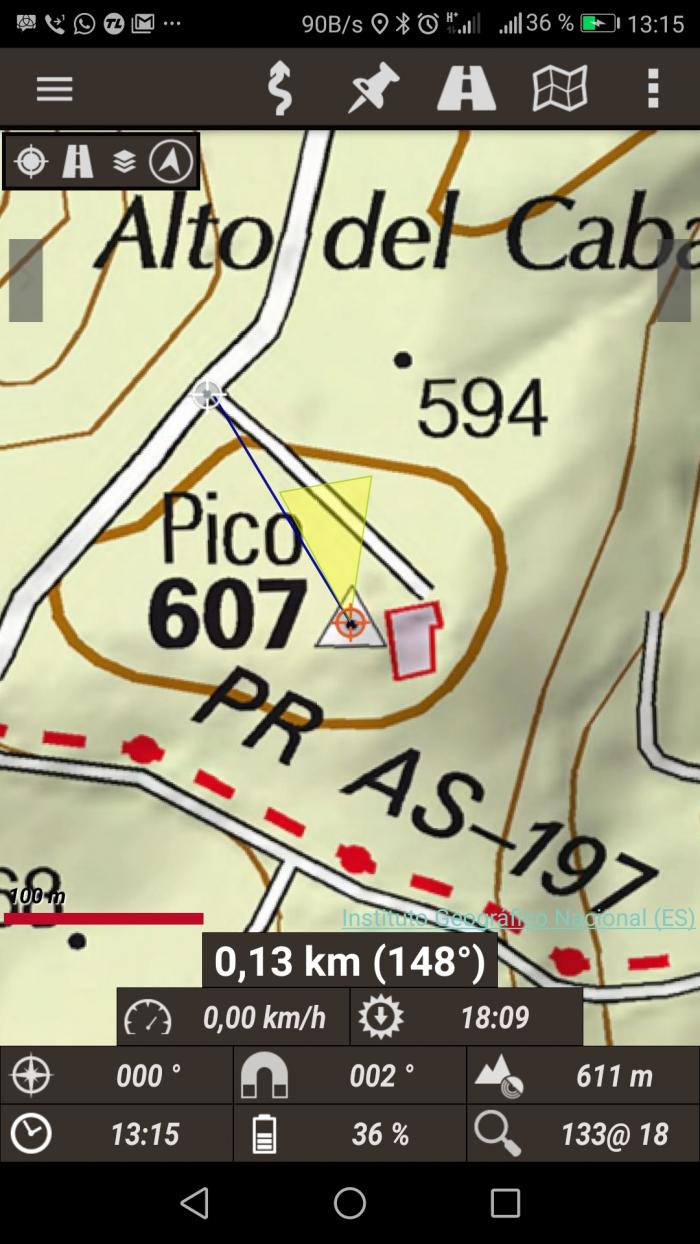Image resolution: width=700 pixels, height=1244 pixels.
Task: Go to the home screen
Action: point(350,1203)
